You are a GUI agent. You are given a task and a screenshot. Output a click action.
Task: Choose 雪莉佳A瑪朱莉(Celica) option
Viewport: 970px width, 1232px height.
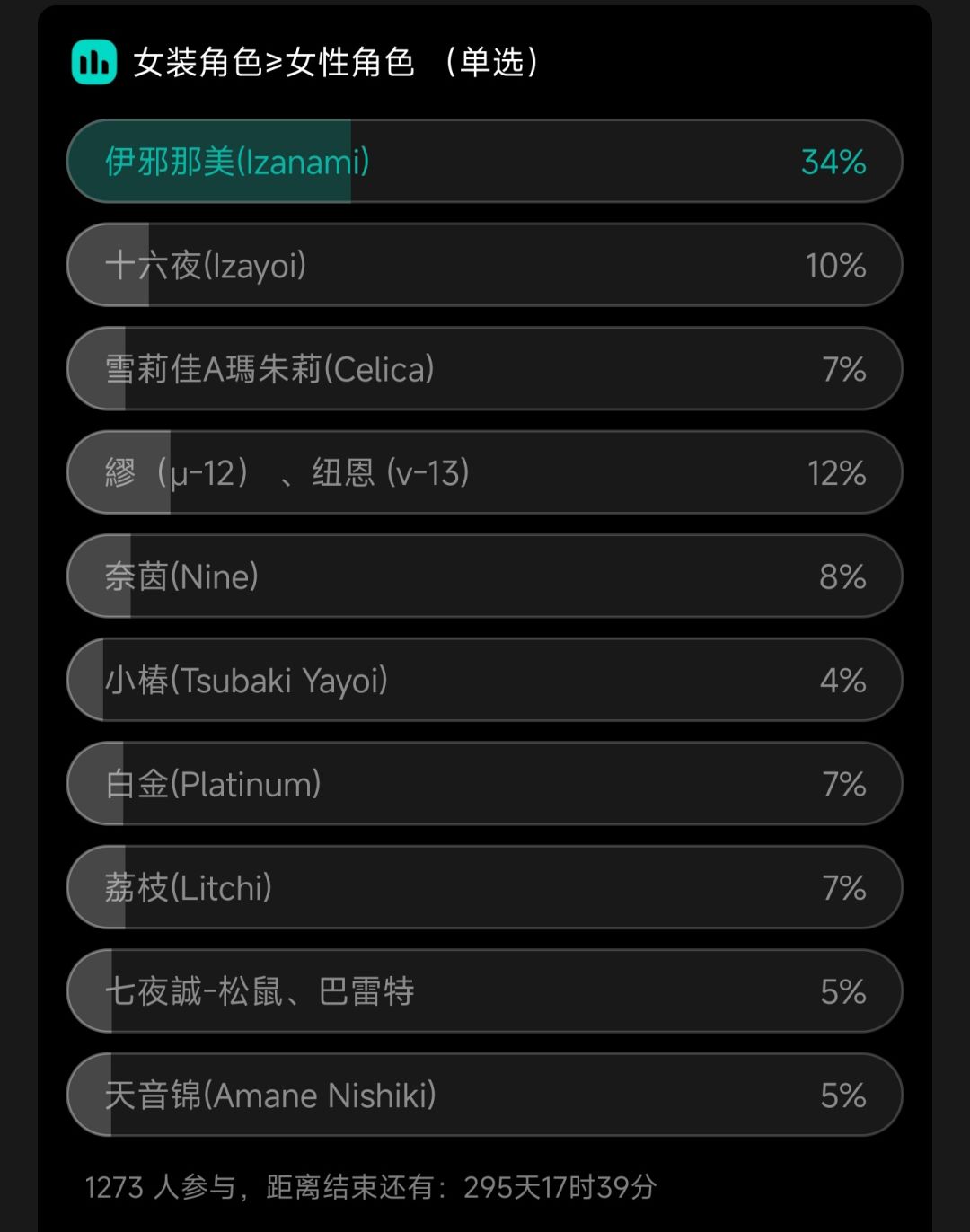point(485,369)
